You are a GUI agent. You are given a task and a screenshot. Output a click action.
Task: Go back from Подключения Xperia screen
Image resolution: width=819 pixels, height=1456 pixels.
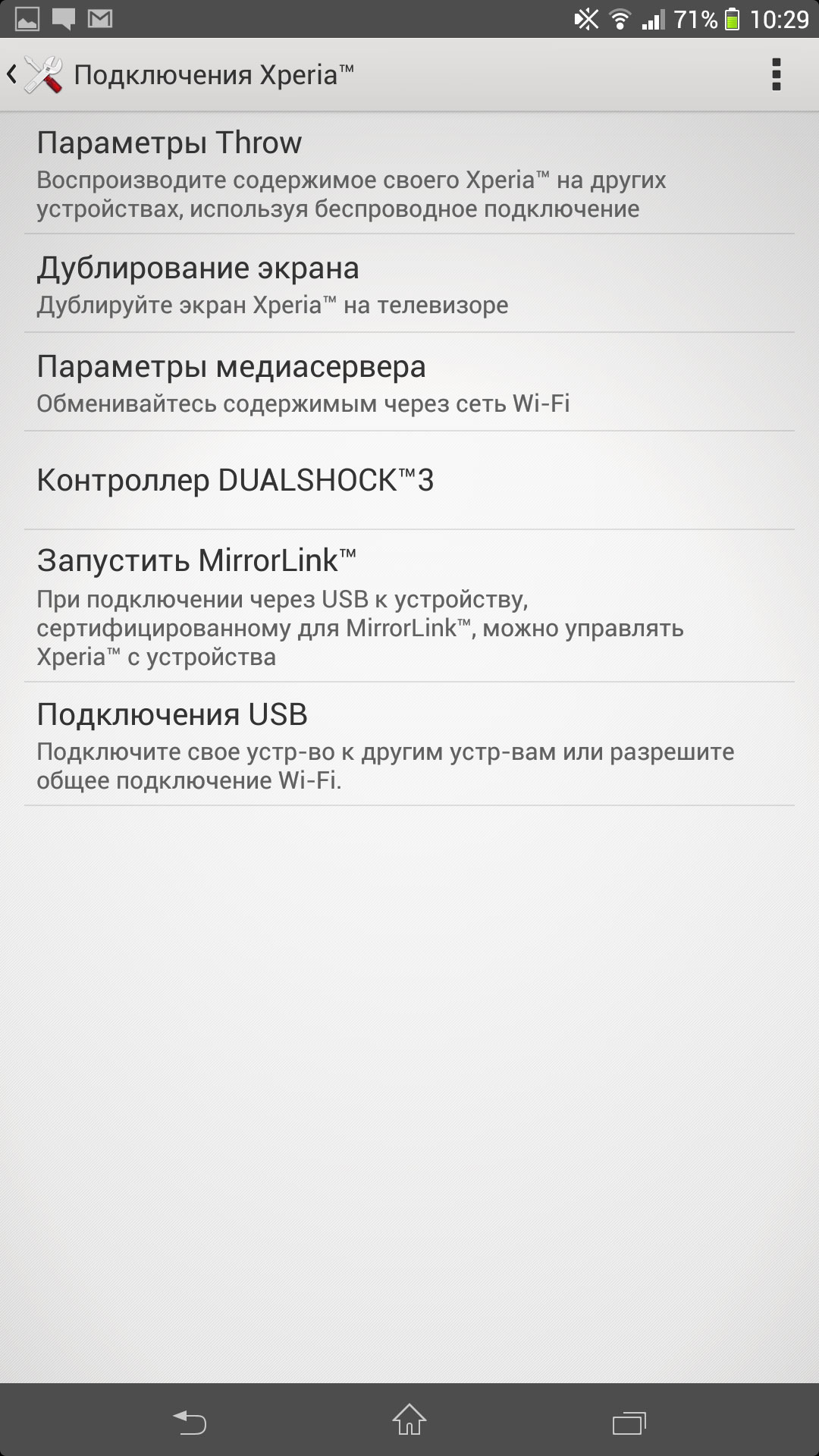32,75
